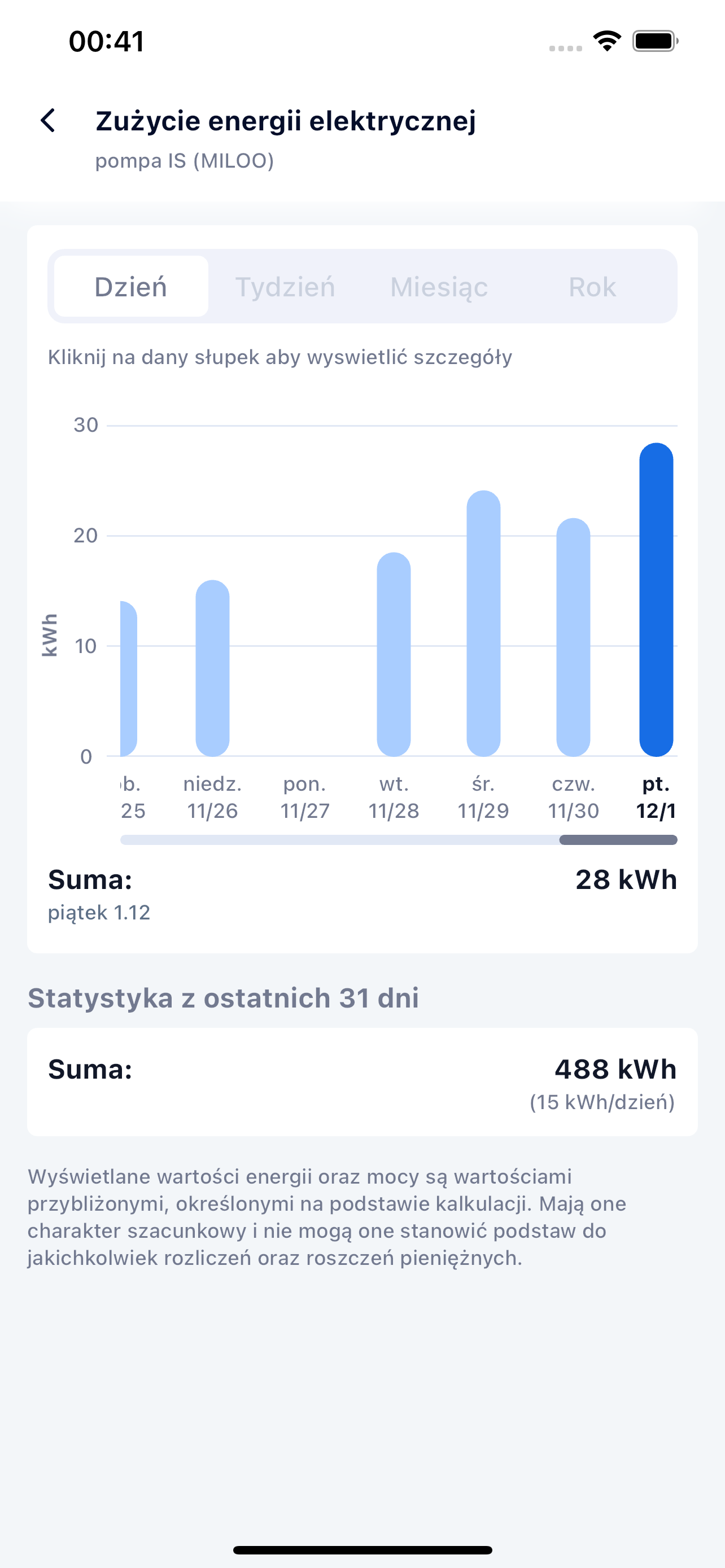725x1568 pixels.
Task: Go back using the arrow icon
Action: [x=48, y=121]
